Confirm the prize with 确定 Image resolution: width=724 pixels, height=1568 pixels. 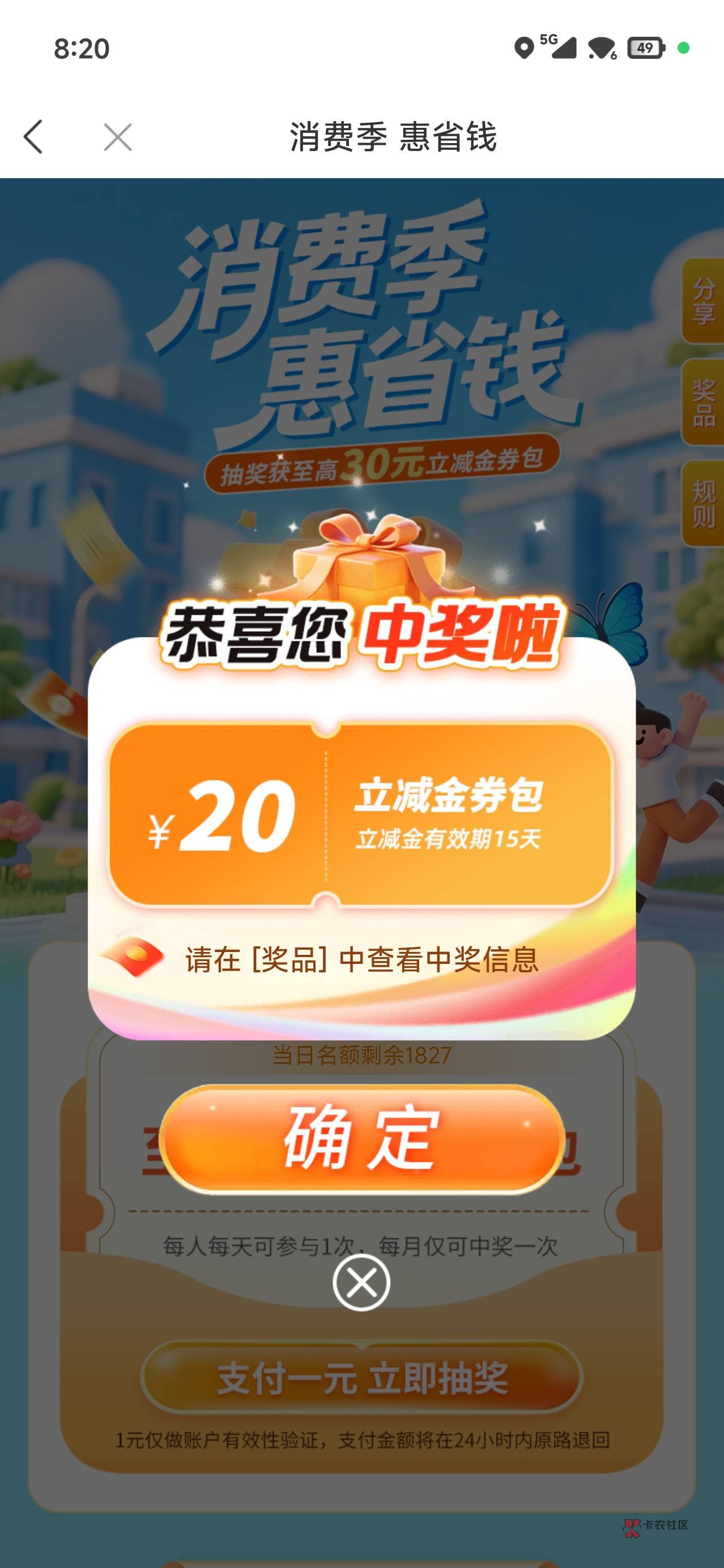coord(361,1138)
